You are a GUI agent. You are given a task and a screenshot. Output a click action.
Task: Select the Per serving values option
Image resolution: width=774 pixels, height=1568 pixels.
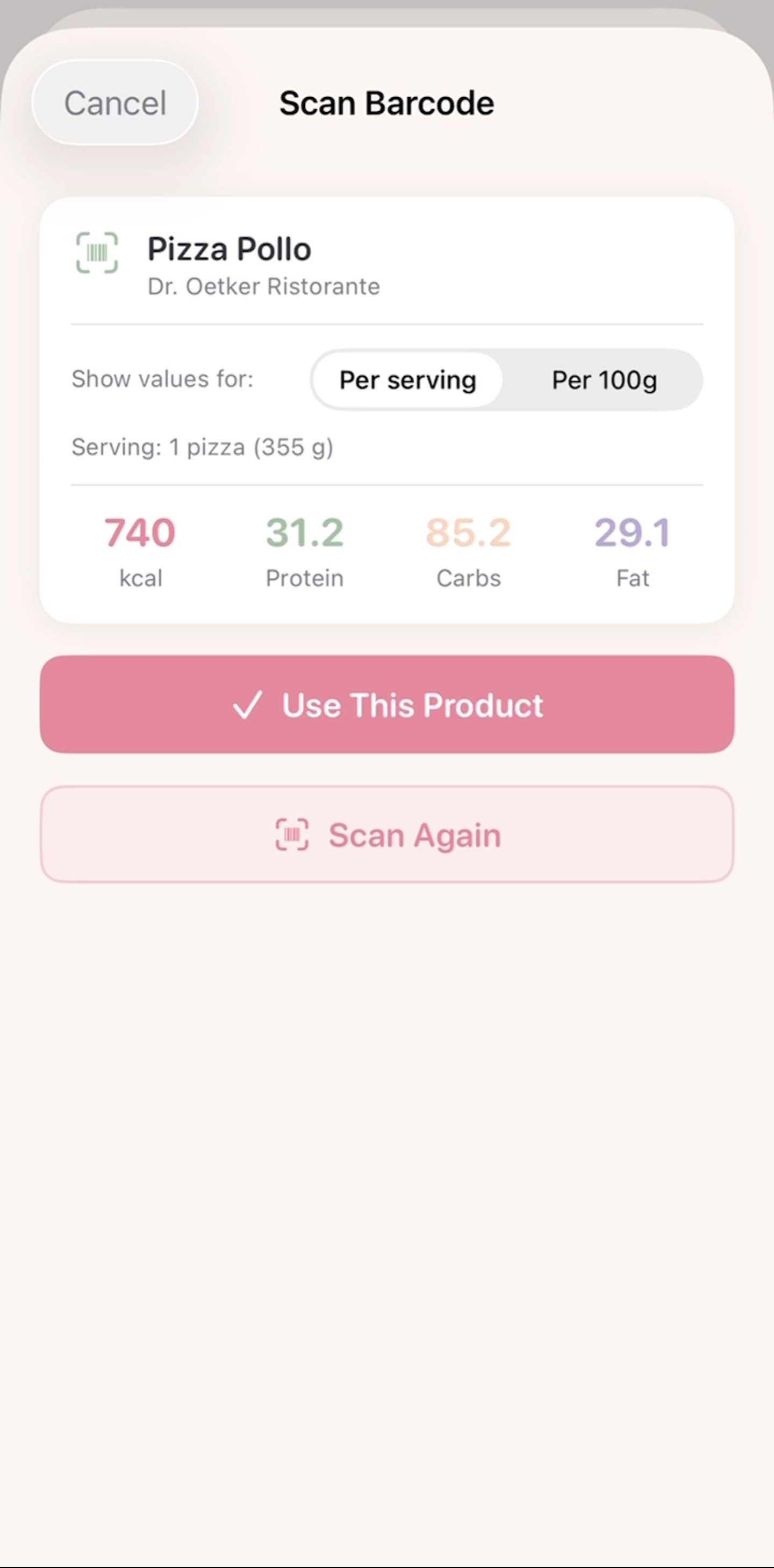[407, 380]
